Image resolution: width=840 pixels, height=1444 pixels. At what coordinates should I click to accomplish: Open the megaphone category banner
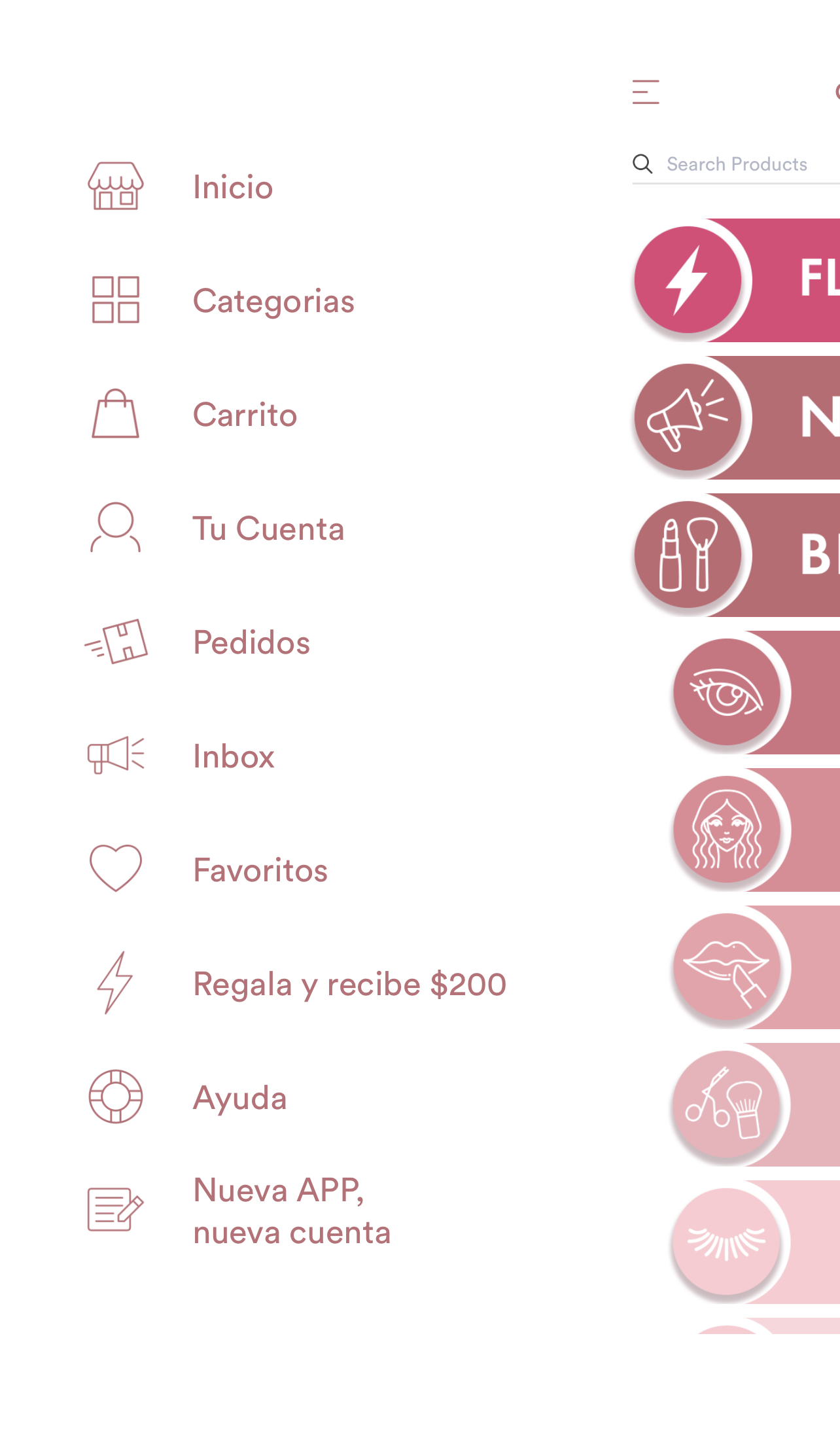(x=737, y=417)
